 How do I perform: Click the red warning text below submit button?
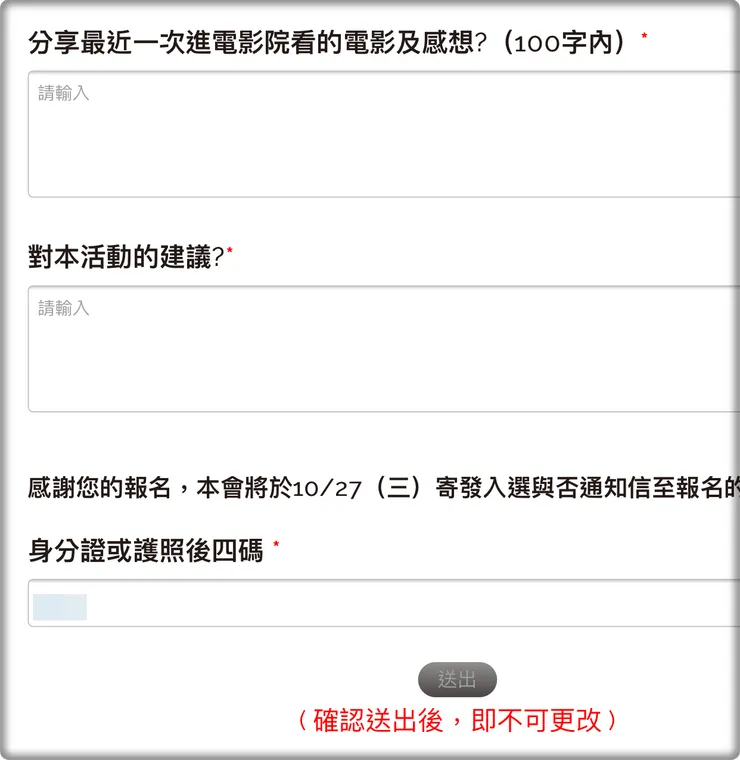point(458,720)
